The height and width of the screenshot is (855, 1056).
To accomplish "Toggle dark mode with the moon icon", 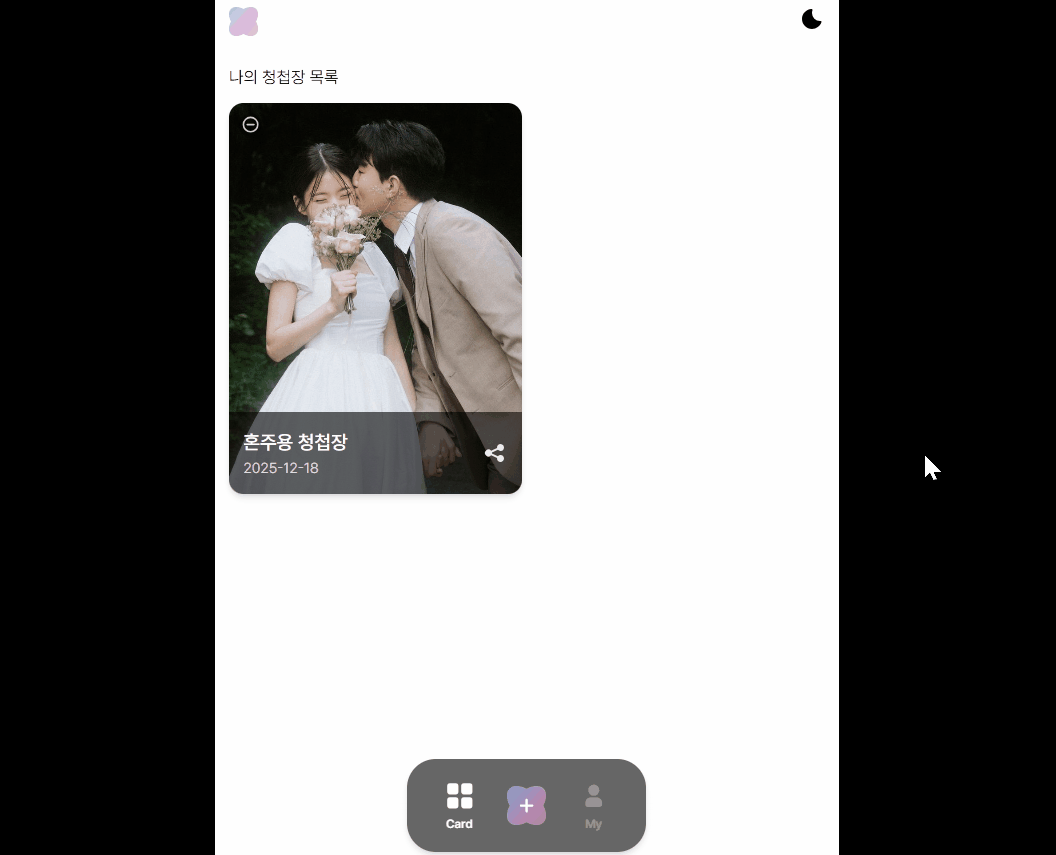I will tap(811, 19).
